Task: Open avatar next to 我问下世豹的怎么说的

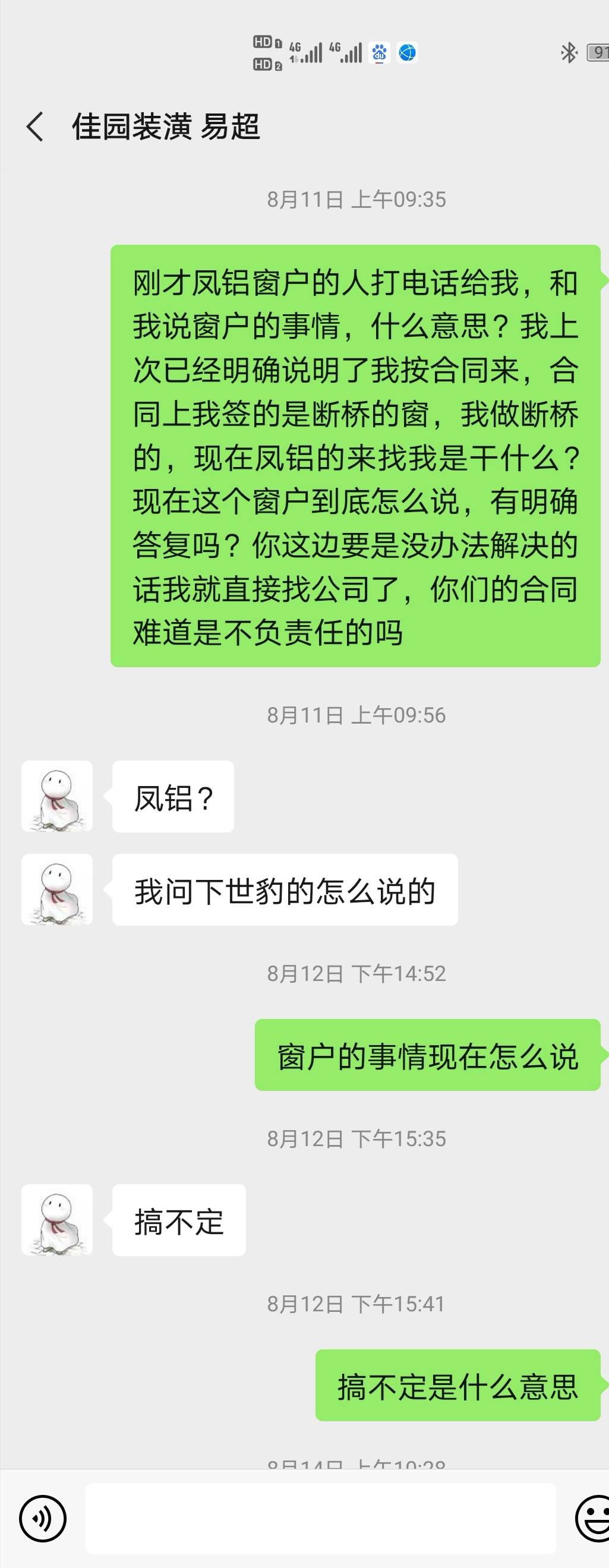Action: (x=57, y=889)
